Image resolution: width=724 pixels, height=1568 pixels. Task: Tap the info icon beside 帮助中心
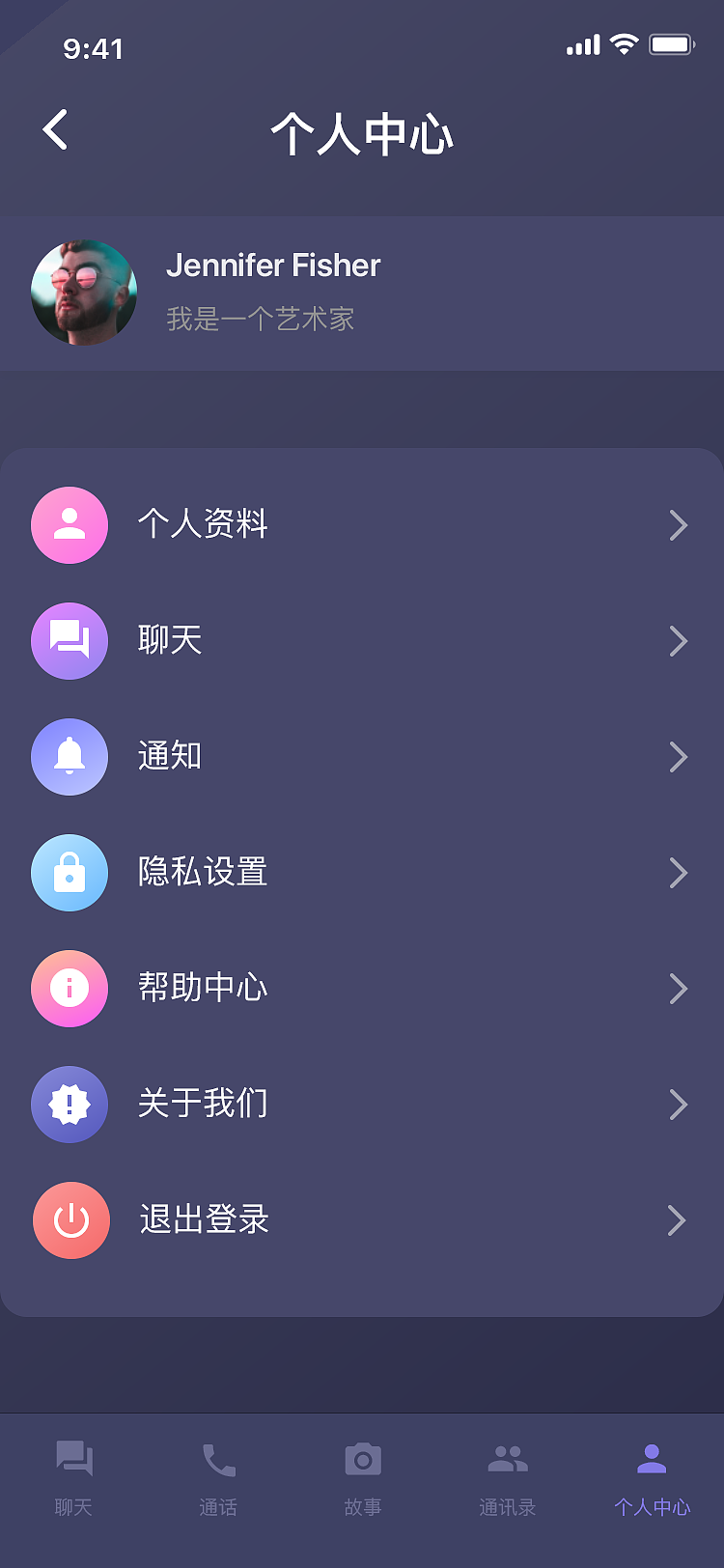tap(69, 988)
